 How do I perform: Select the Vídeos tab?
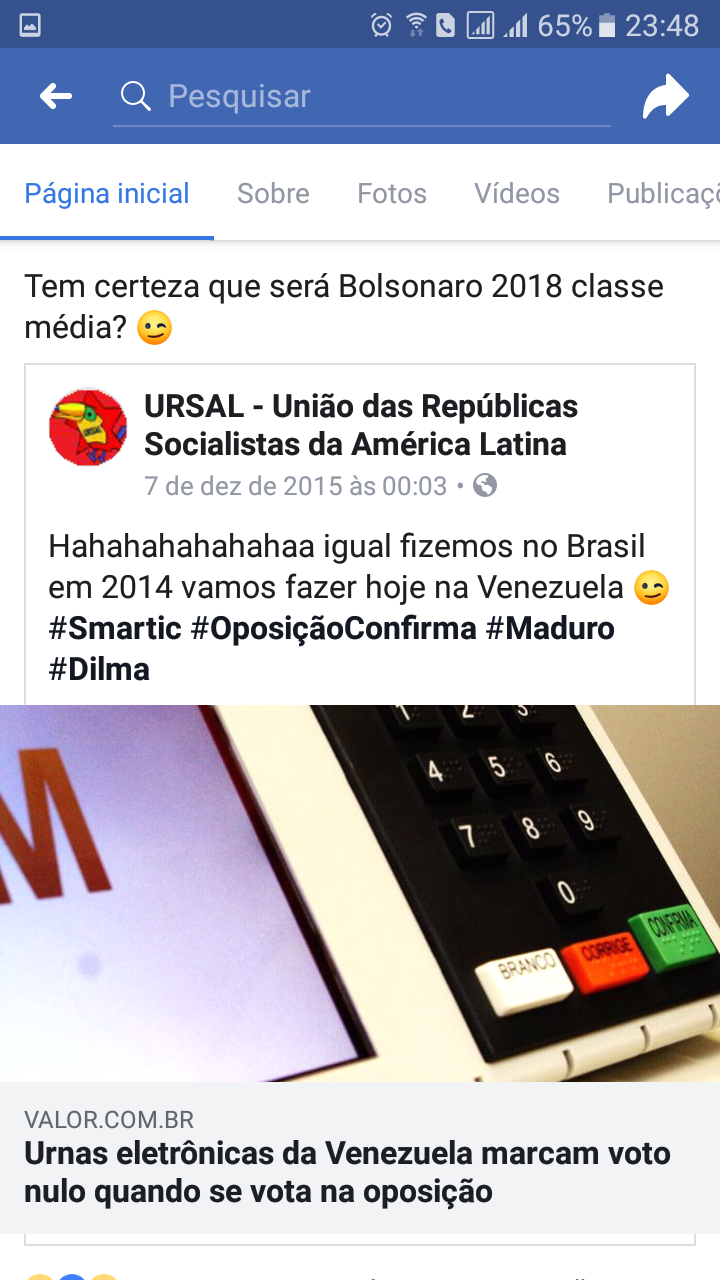click(517, 193)
